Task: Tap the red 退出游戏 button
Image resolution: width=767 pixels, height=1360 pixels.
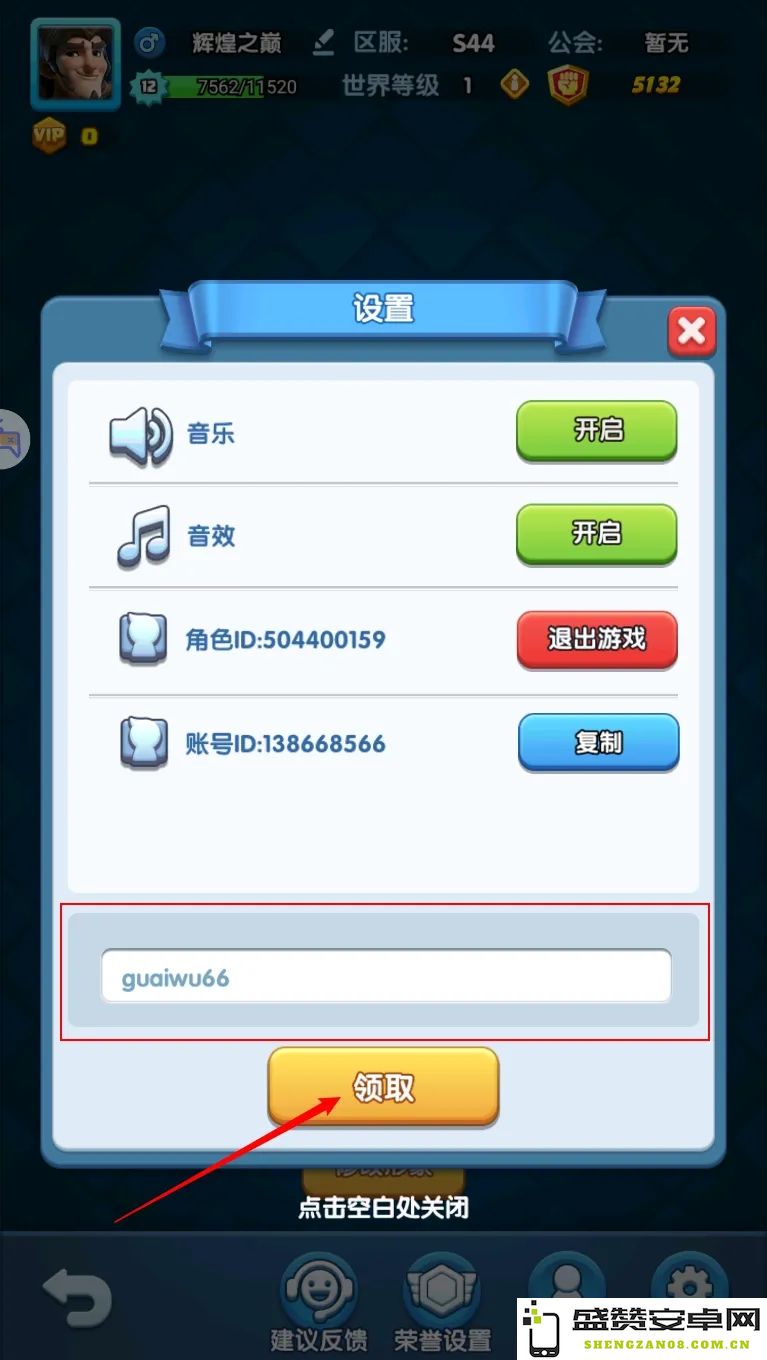Action: 597,640
